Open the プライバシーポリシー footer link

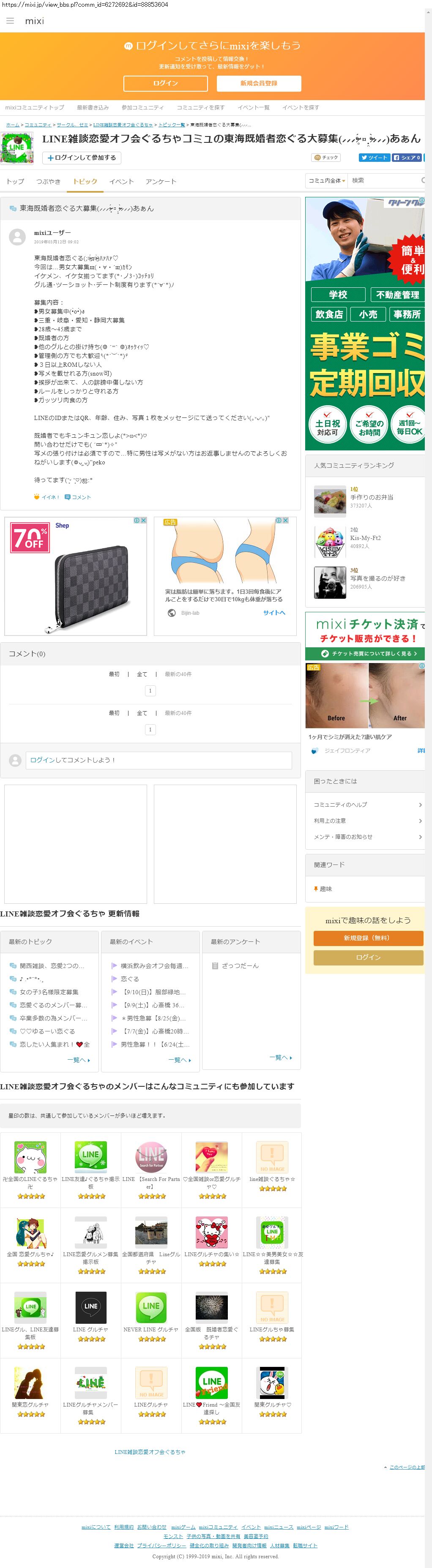(161, 1546)
